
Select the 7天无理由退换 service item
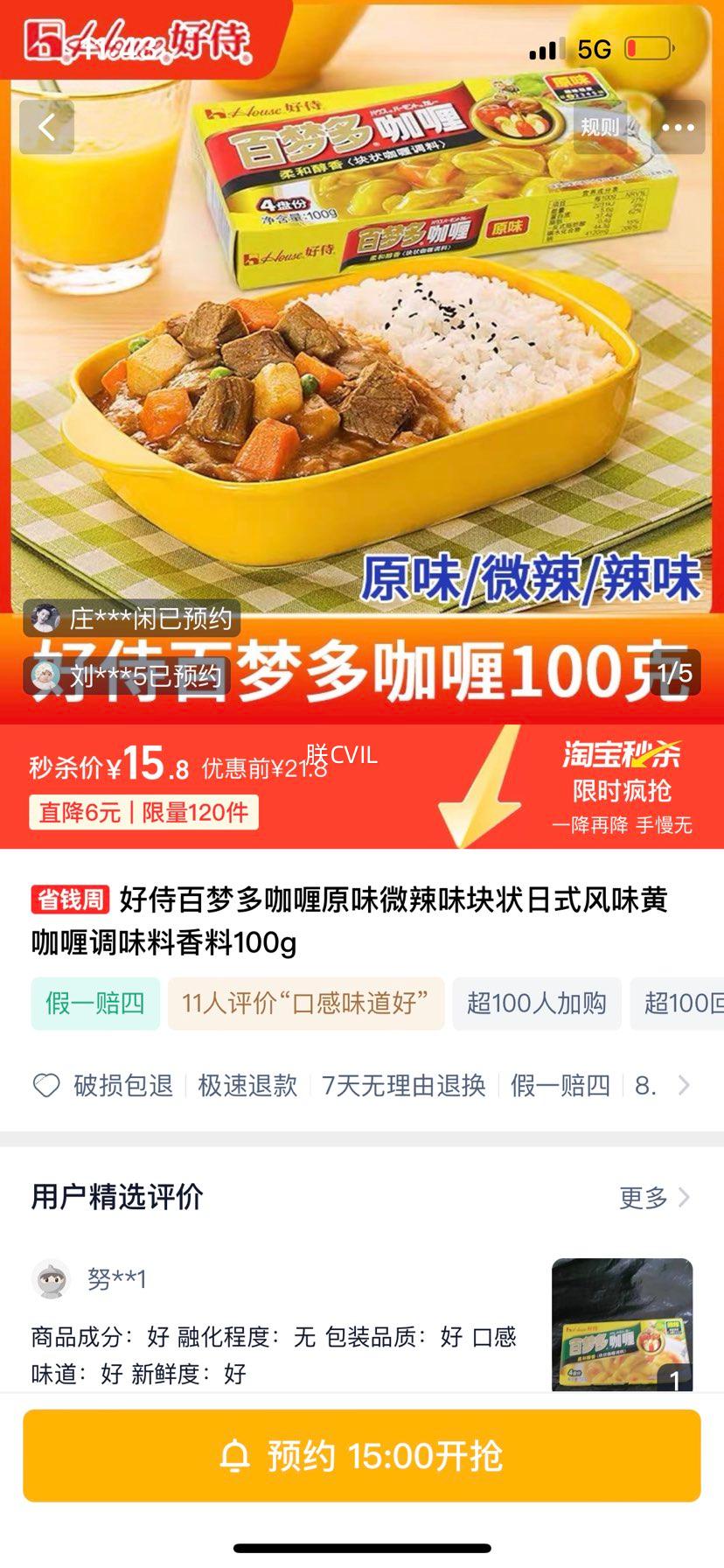point(407,1085)
